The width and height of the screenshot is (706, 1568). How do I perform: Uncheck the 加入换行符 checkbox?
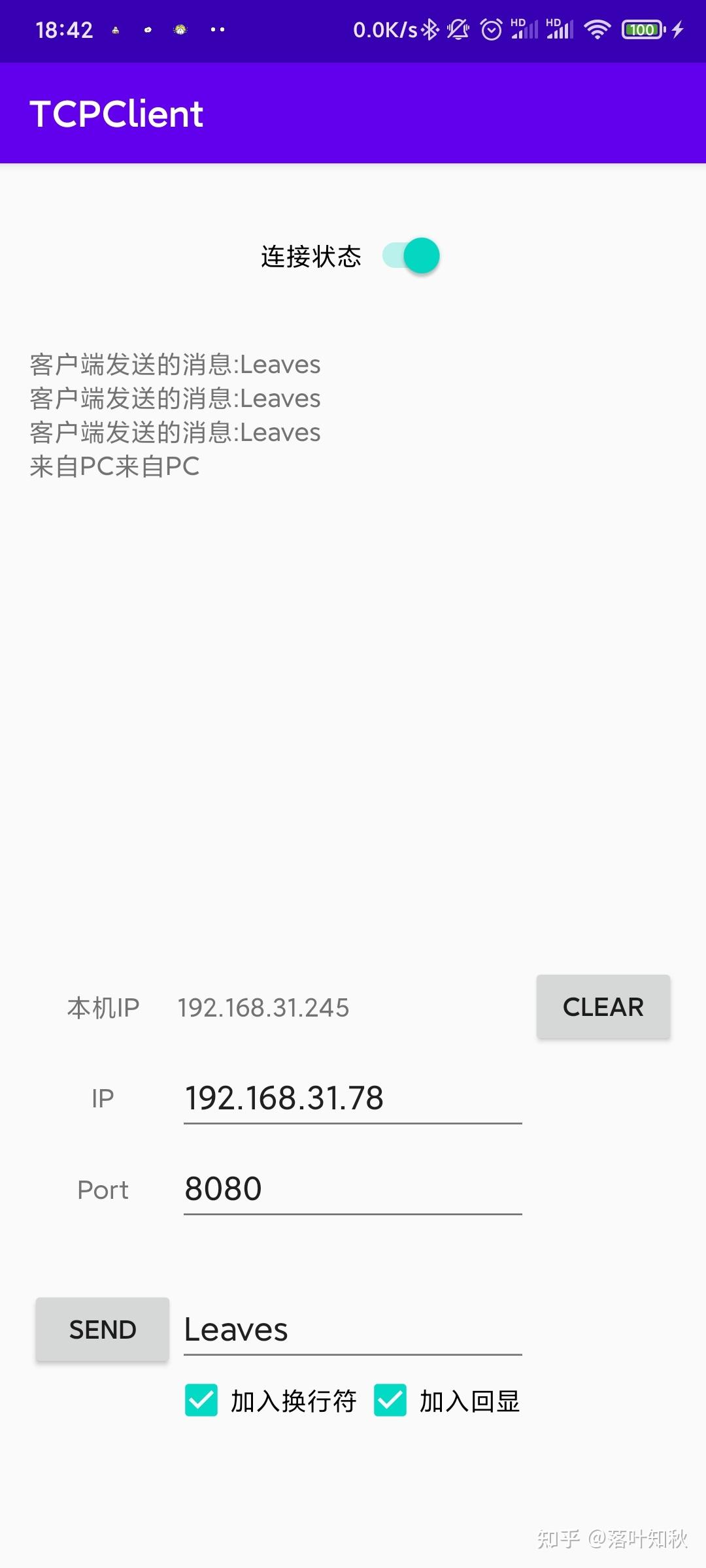click(201, 1401)
